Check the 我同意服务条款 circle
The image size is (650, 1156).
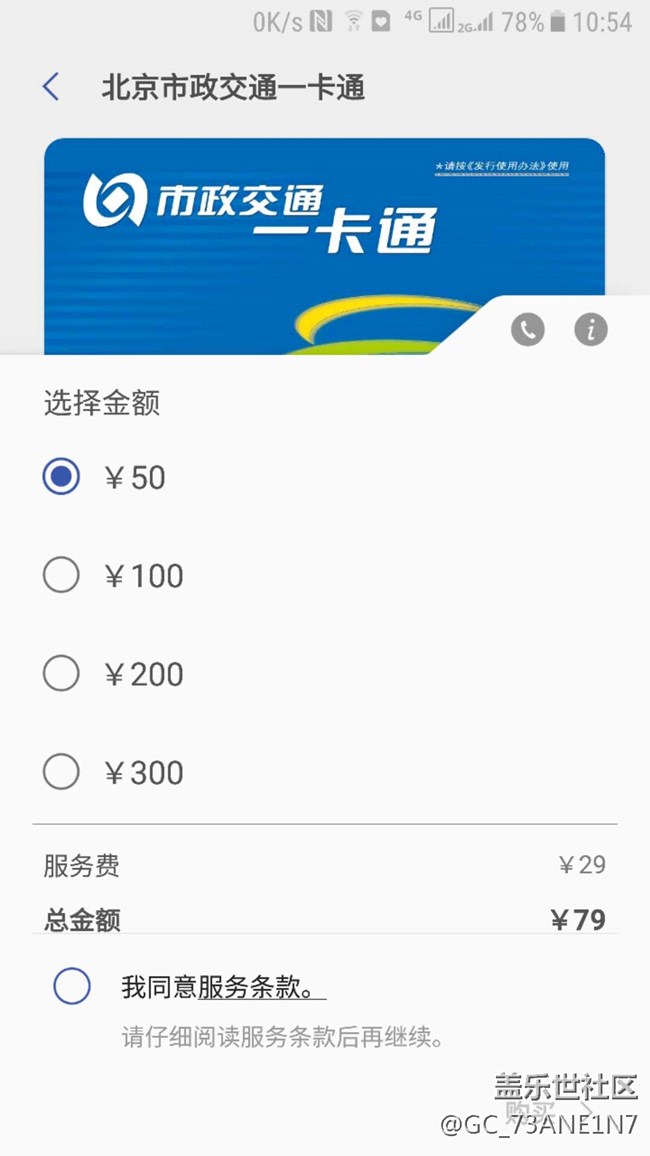coord(72,986)
